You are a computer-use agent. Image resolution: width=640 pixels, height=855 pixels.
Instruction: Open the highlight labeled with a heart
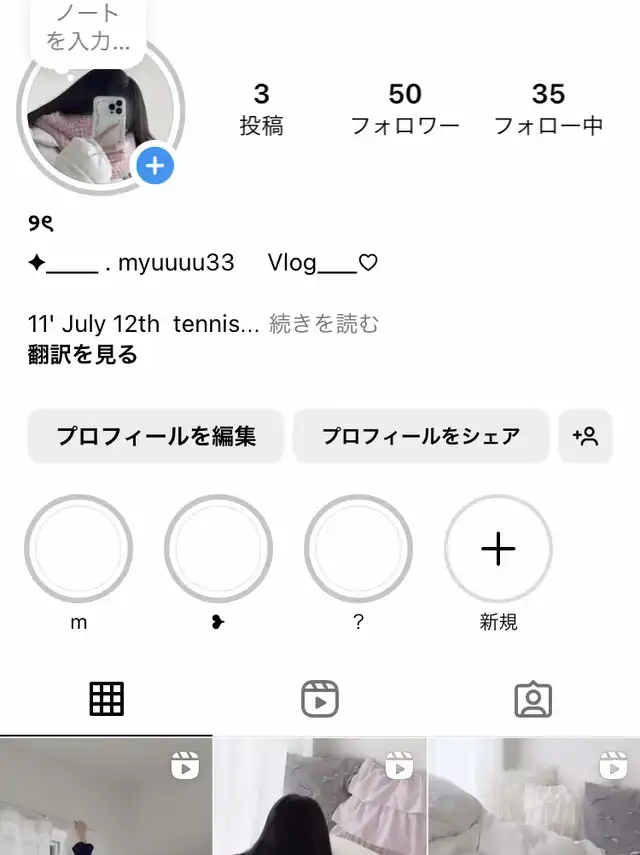[218, 549]
